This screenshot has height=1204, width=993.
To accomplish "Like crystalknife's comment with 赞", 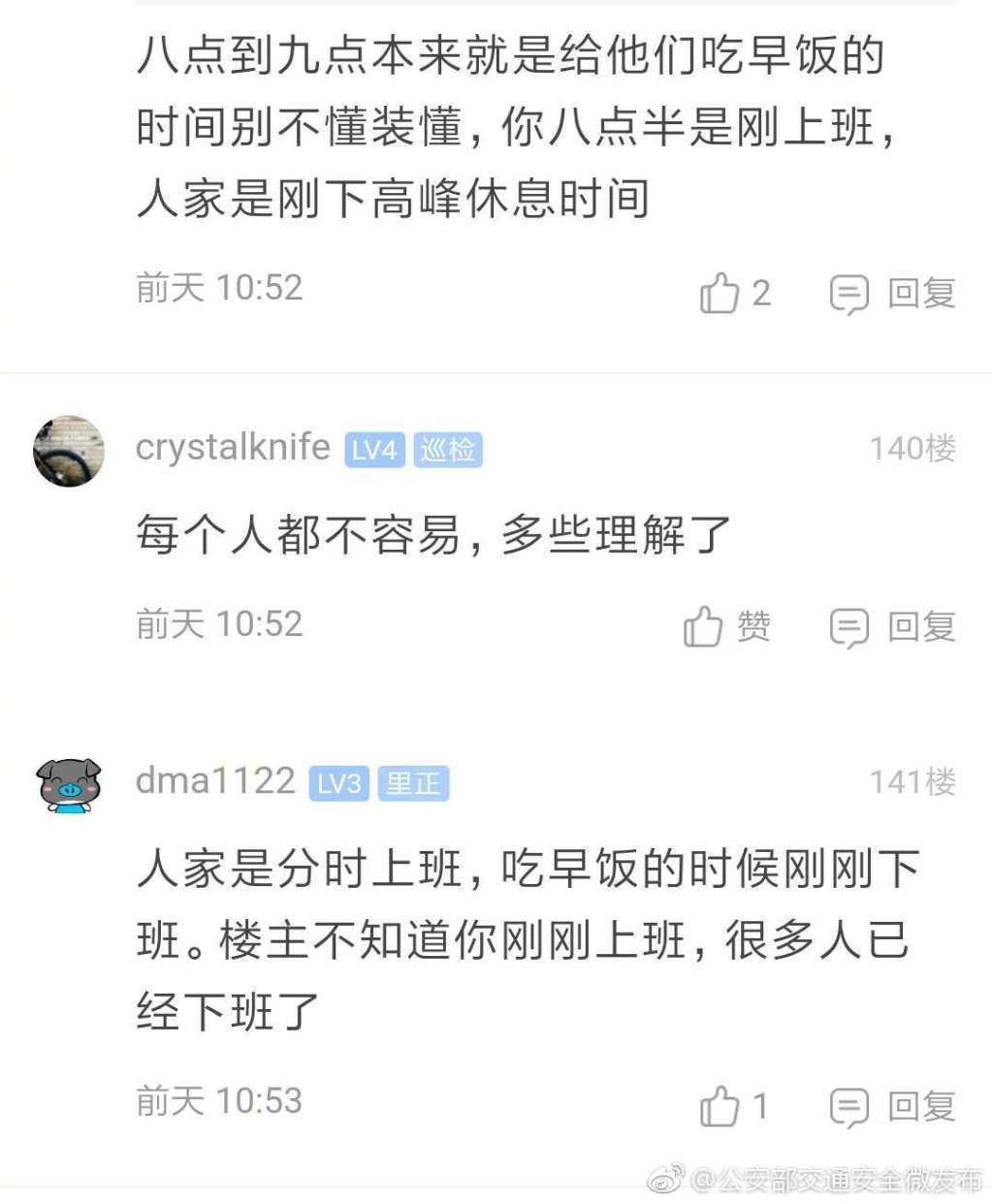I will (726, 626).
